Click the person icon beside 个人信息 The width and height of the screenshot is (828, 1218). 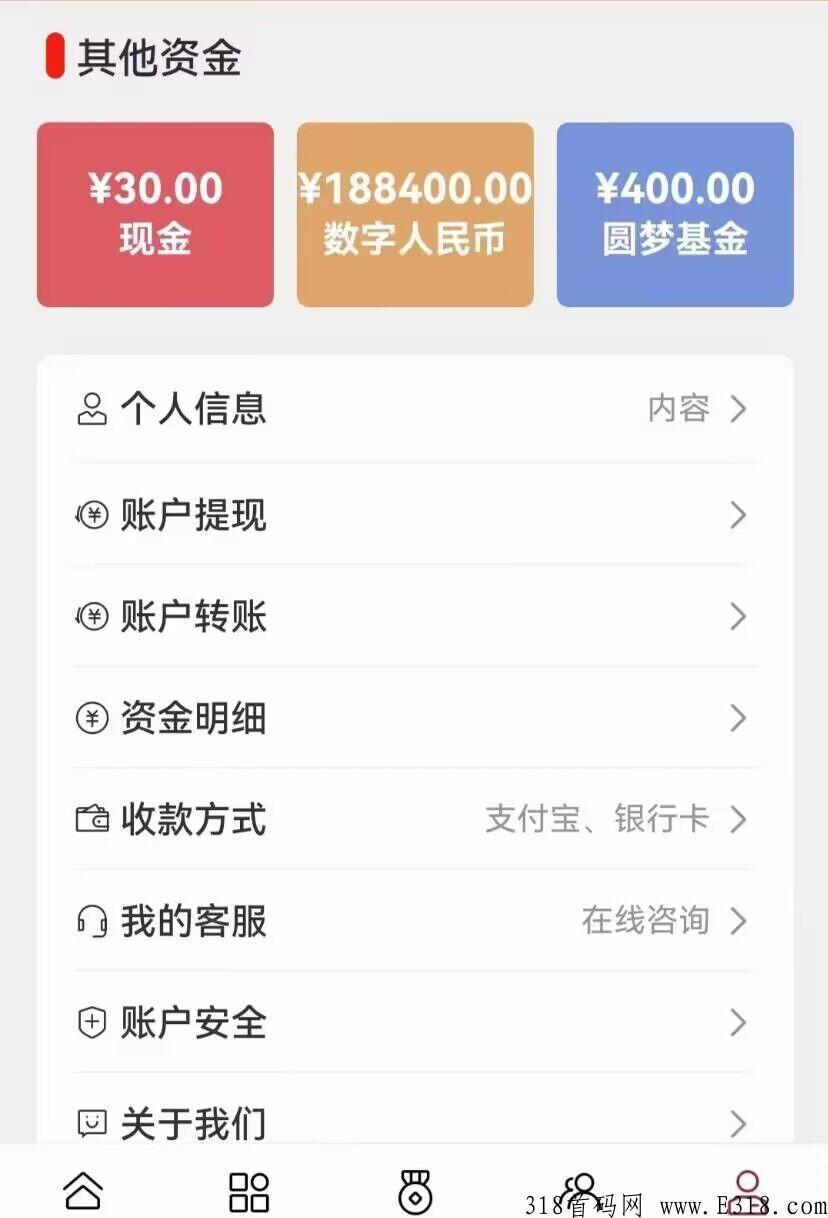(91, 408)
